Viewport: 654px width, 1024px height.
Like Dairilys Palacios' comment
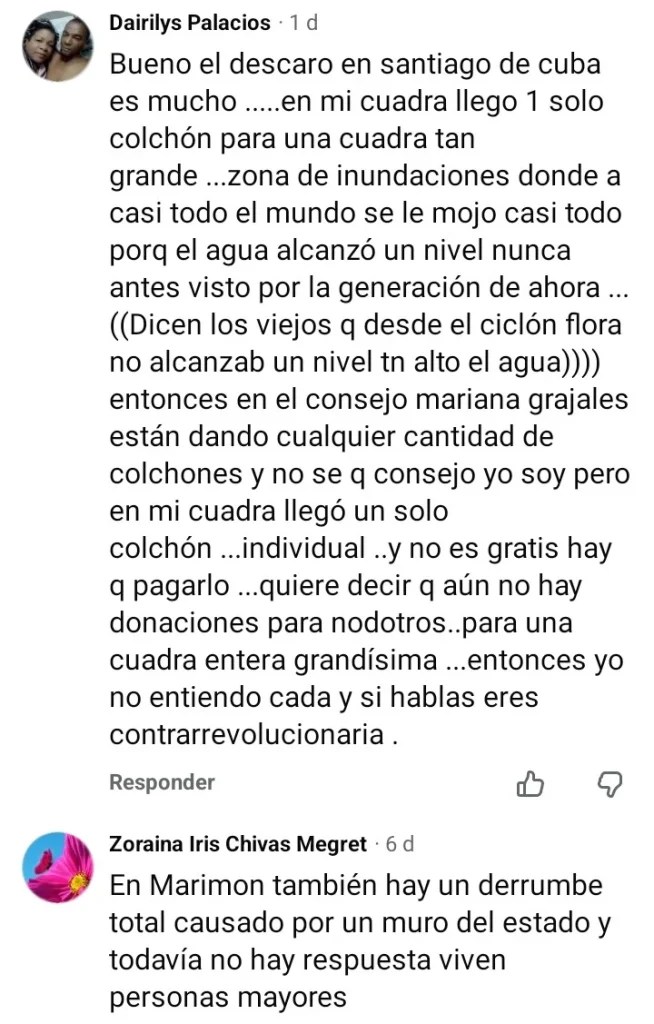tap(530, 784)
